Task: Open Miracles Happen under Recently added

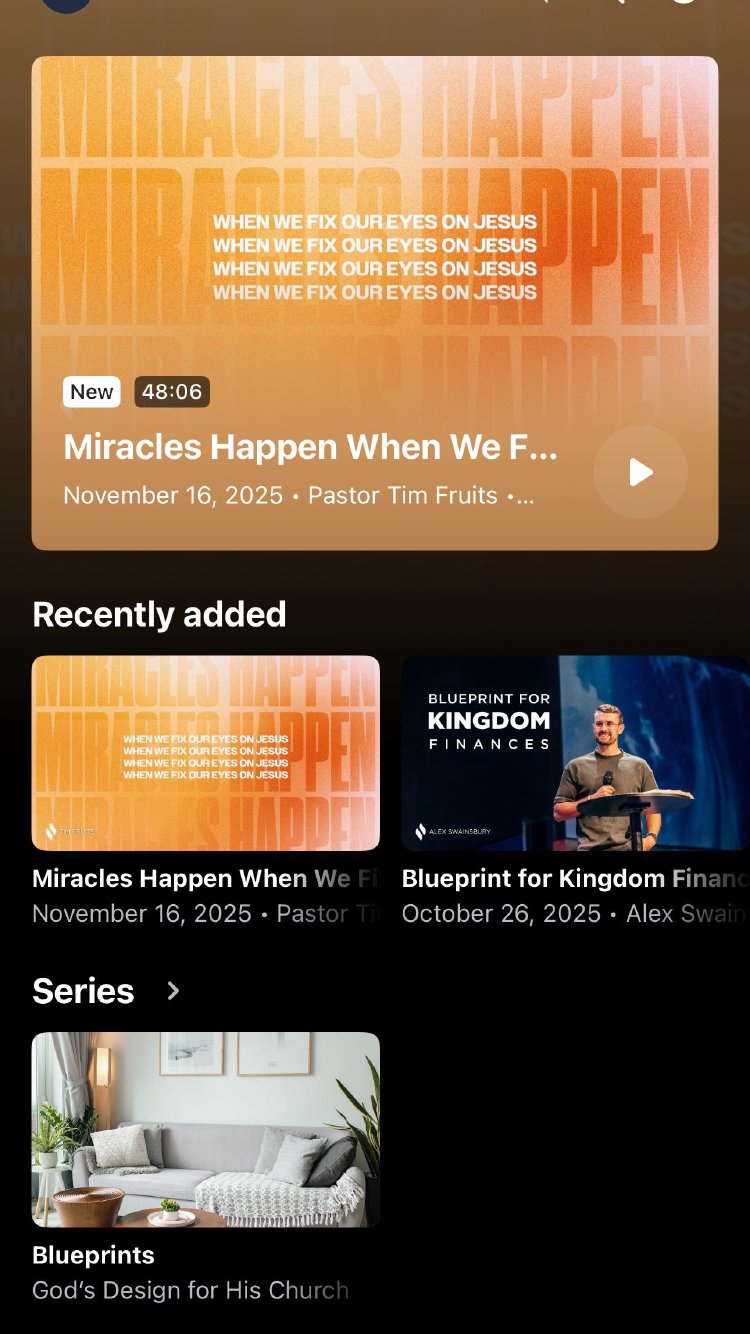Action: point(206,753)
